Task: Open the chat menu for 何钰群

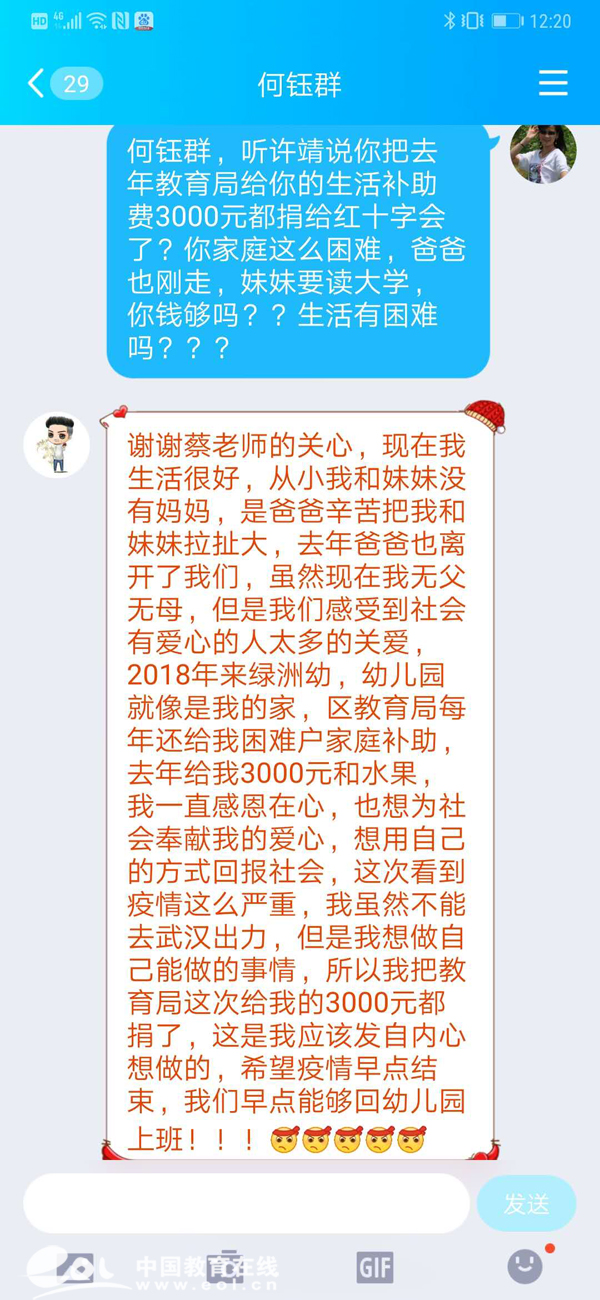Action: click(x=553, y=83)
